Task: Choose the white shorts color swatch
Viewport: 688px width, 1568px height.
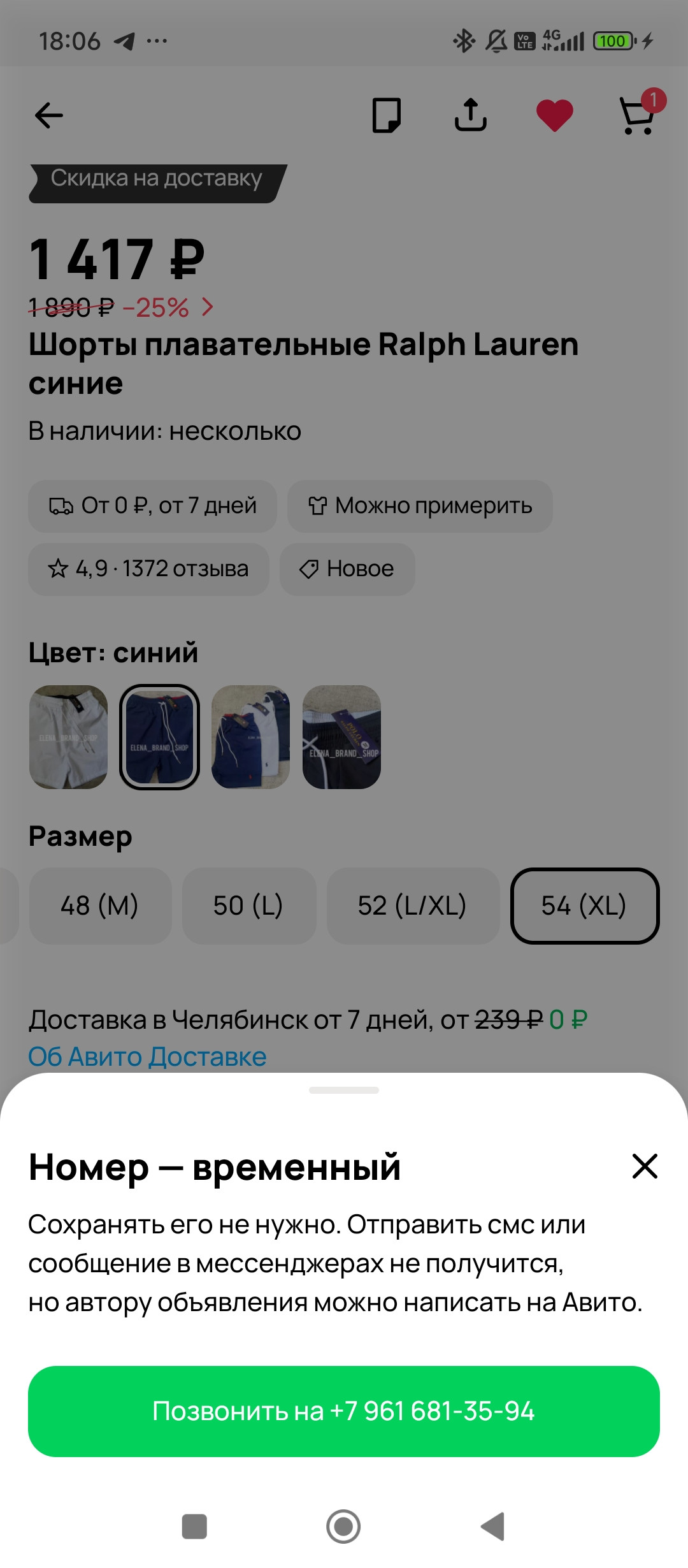Action: pos(69,737)
